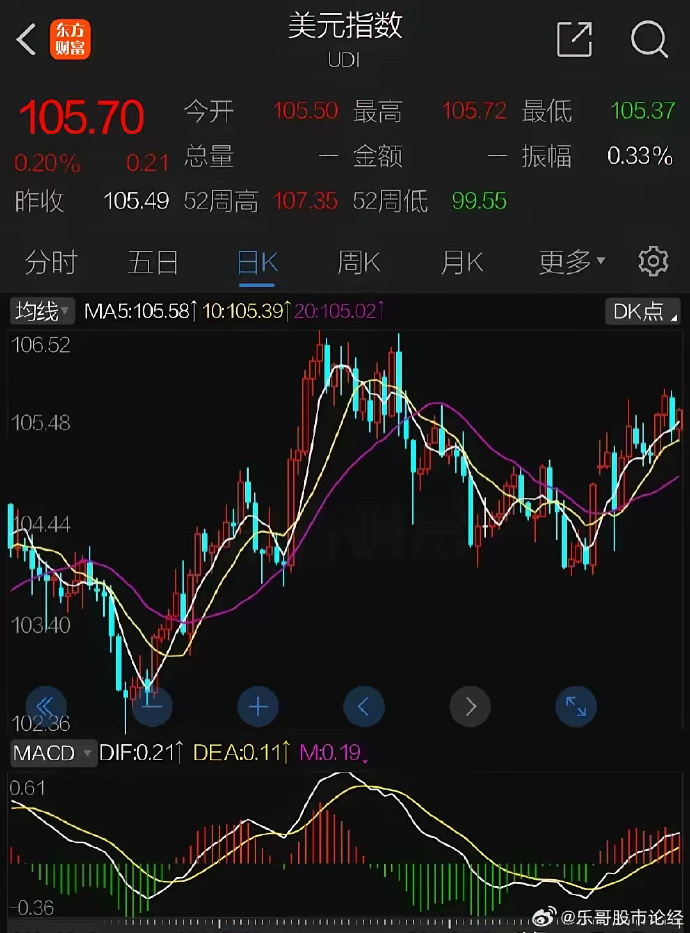Share the 美元指数 page
The image size is (690, 933).
574,40
